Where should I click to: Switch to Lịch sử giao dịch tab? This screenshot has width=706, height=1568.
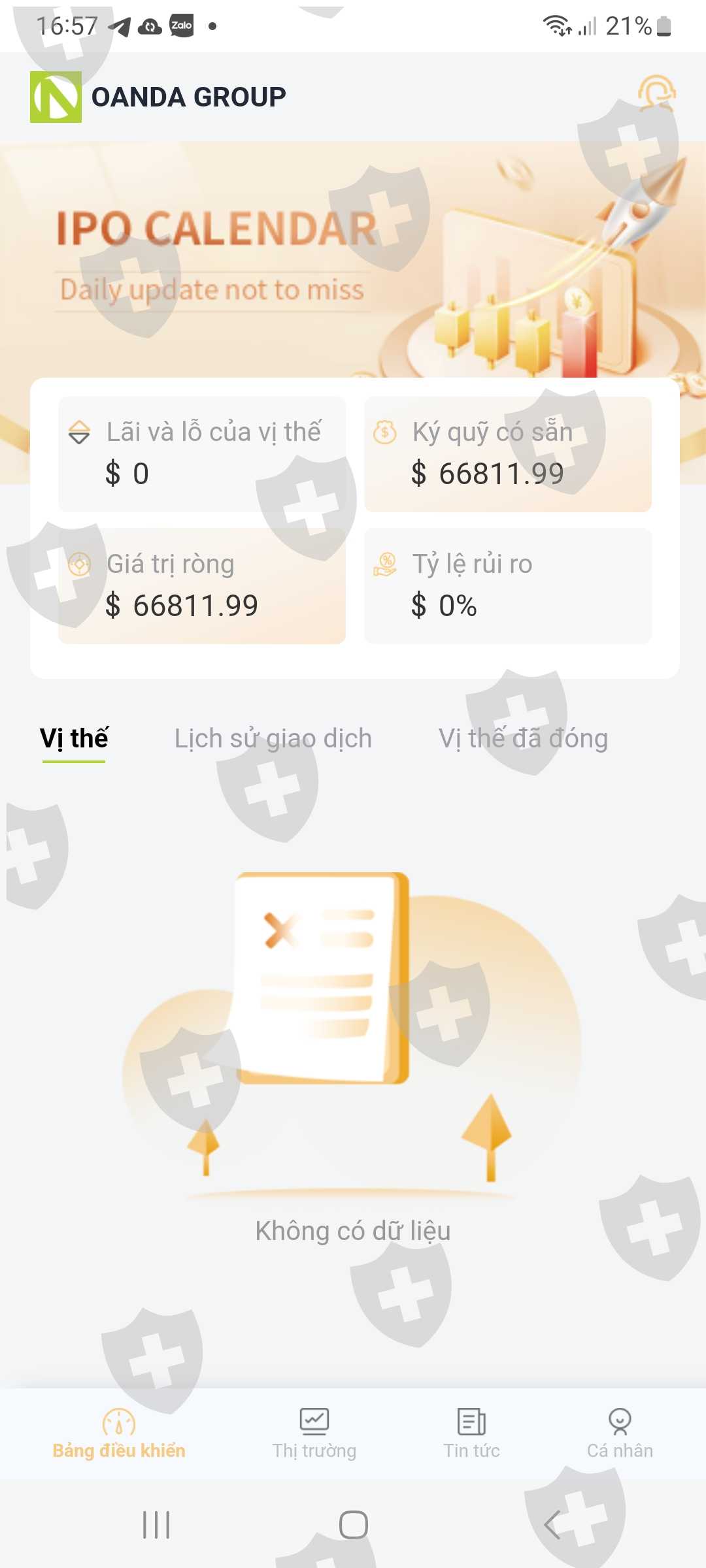273,739
